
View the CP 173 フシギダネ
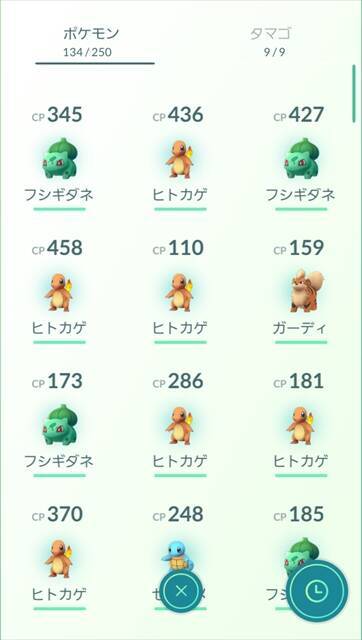(x=59, y=425)
